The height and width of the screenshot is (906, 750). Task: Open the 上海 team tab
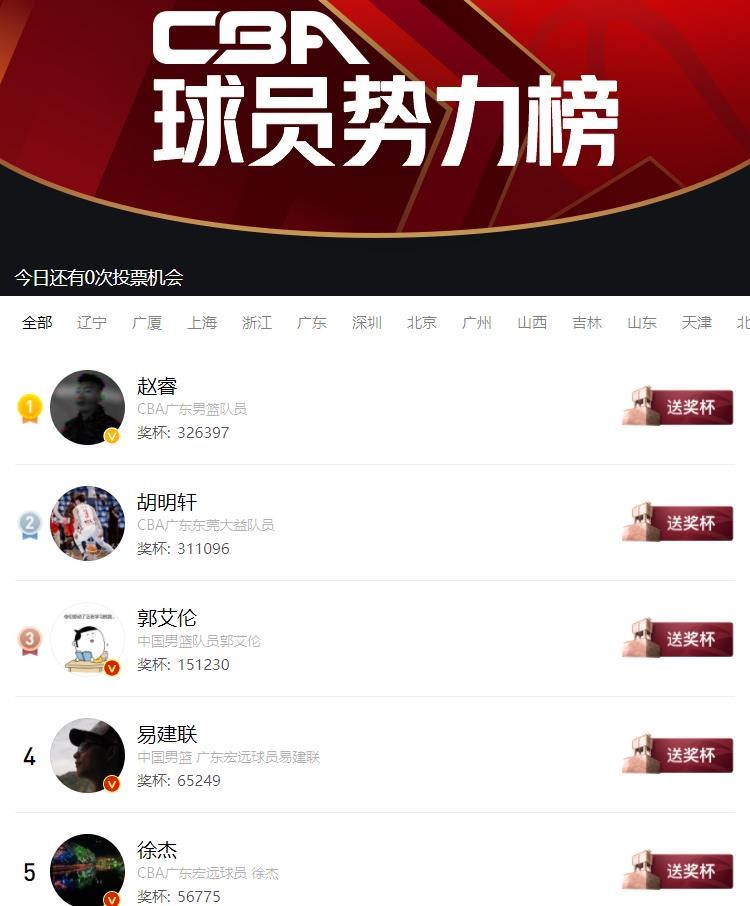pyautogui.click(x=202, y=323)
